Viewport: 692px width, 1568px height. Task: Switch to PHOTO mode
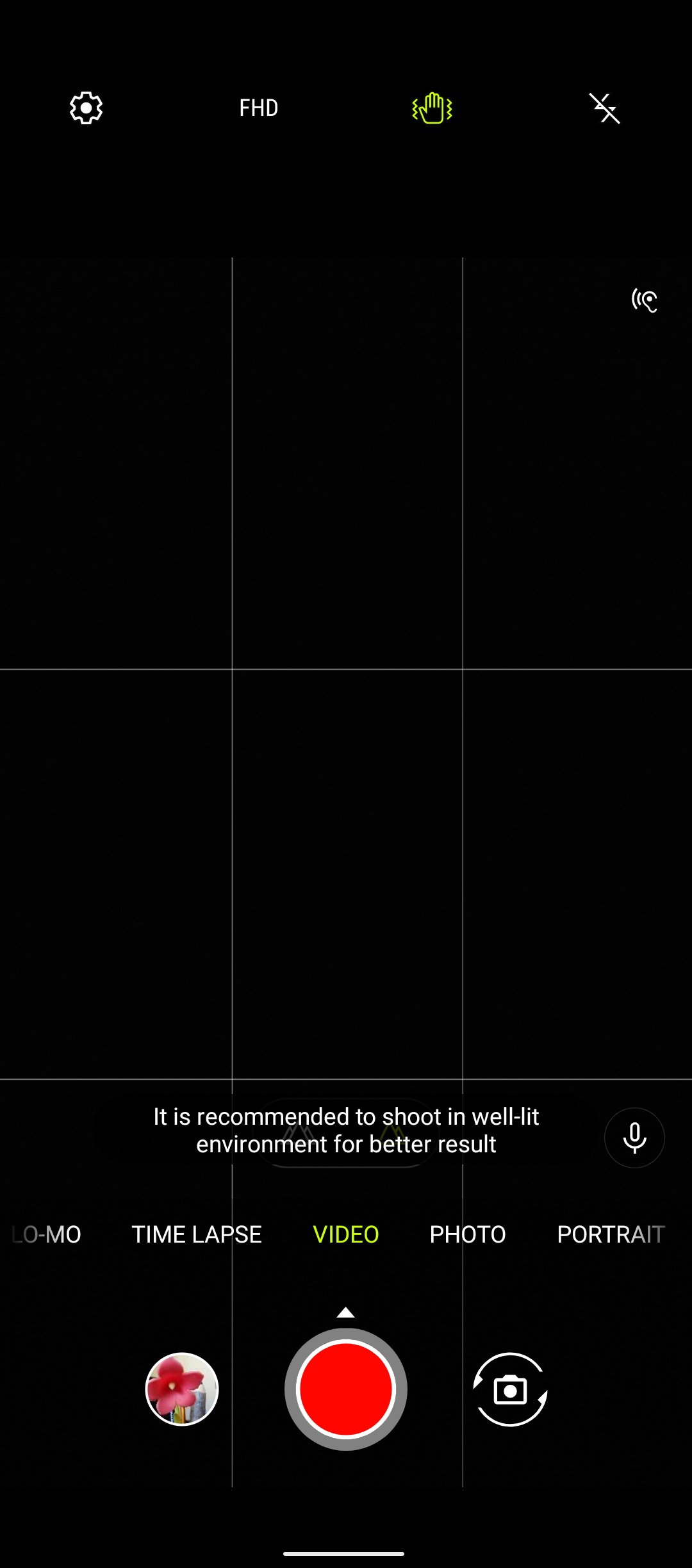coord(467,1234)
